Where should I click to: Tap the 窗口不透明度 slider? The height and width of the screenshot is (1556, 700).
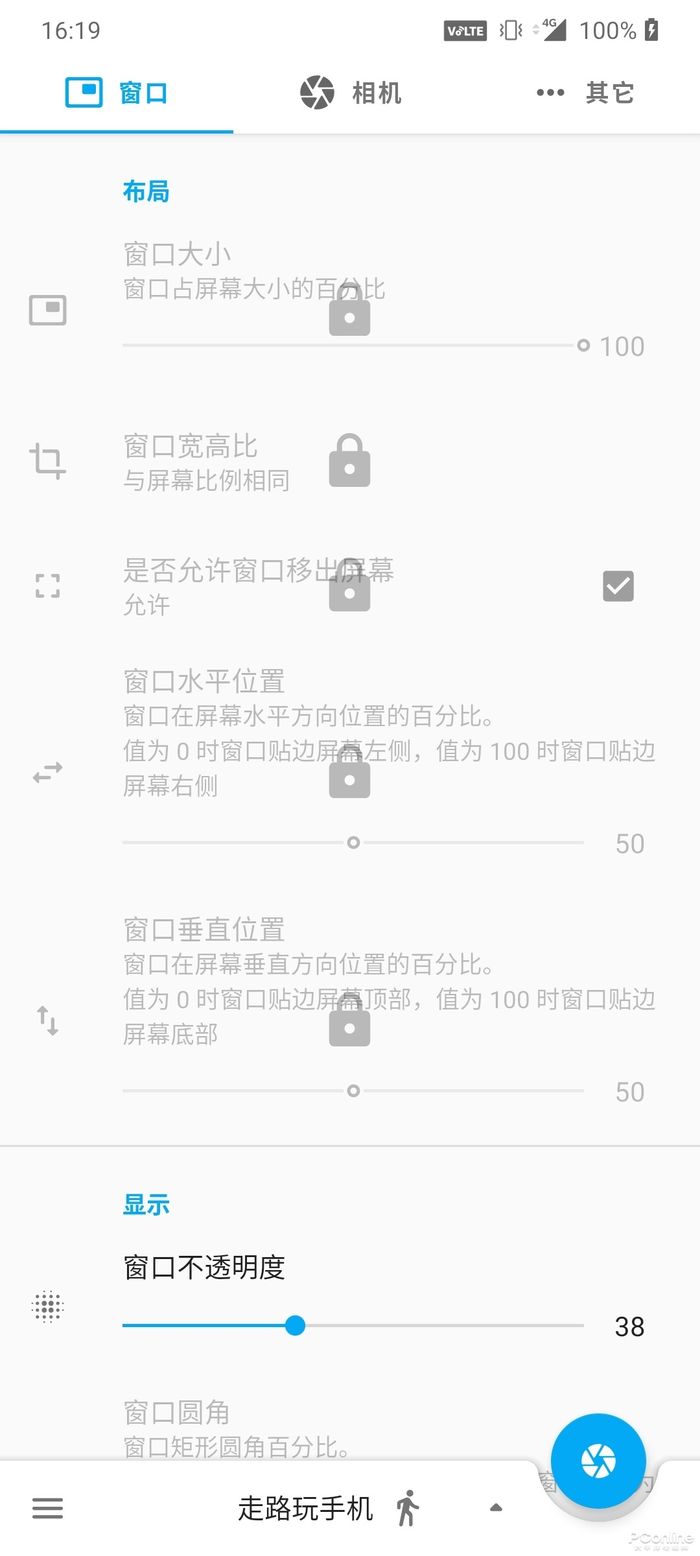coord(352,1326)
